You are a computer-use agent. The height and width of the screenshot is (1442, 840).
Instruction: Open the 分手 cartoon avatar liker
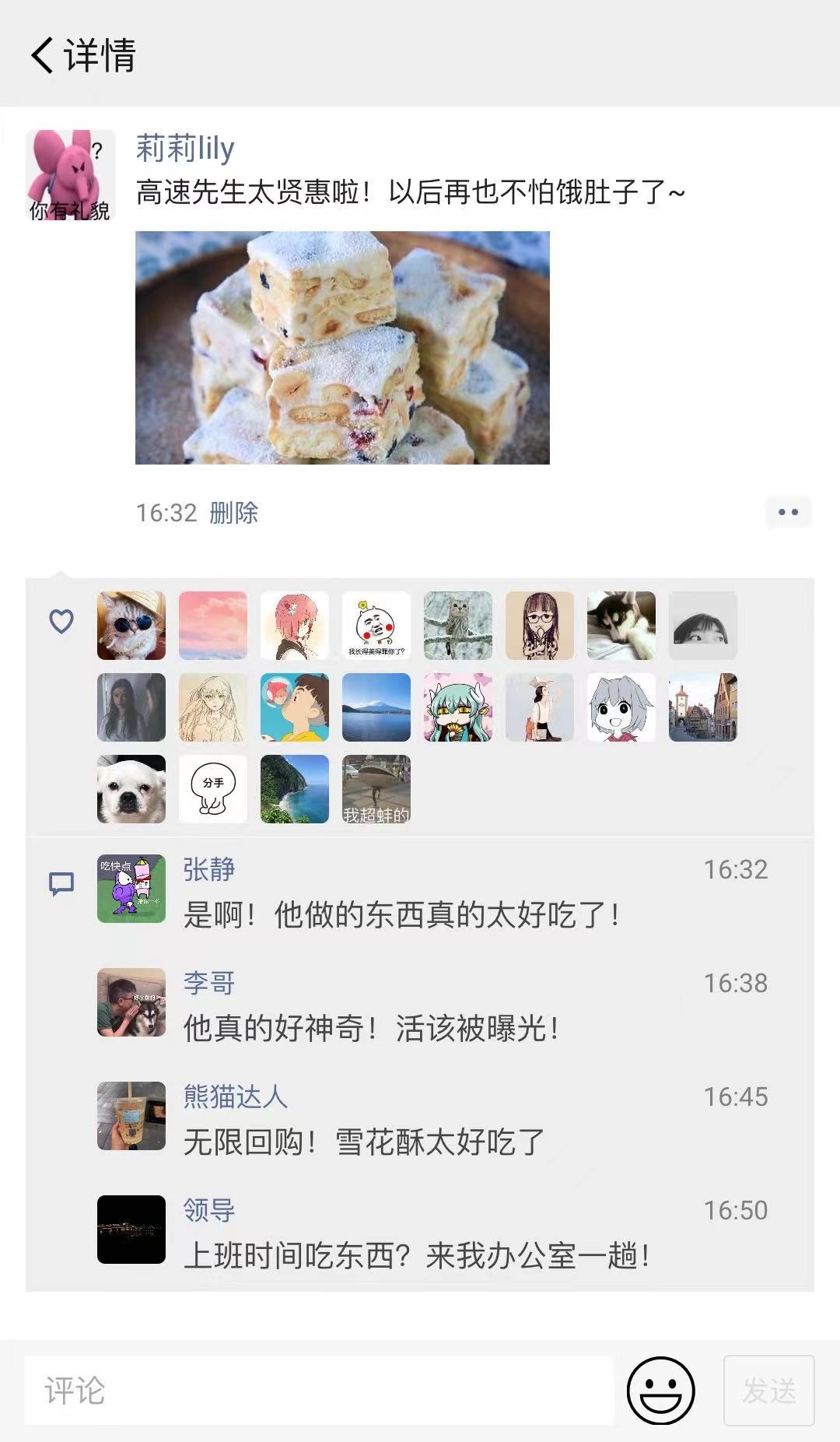coord(213,789)
